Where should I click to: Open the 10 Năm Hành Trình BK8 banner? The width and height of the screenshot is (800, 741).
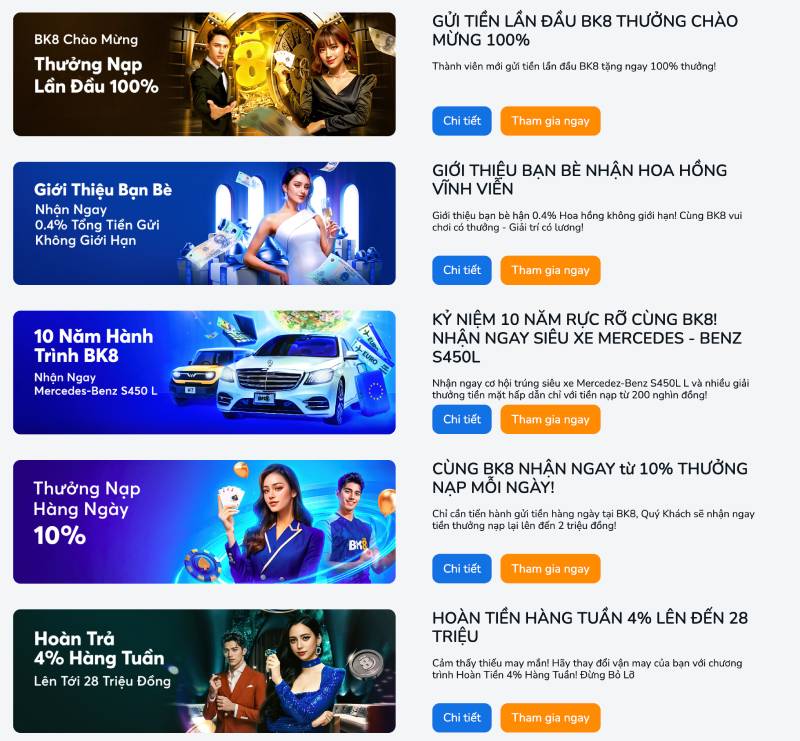pyautogui.click(x=204, y=372)
